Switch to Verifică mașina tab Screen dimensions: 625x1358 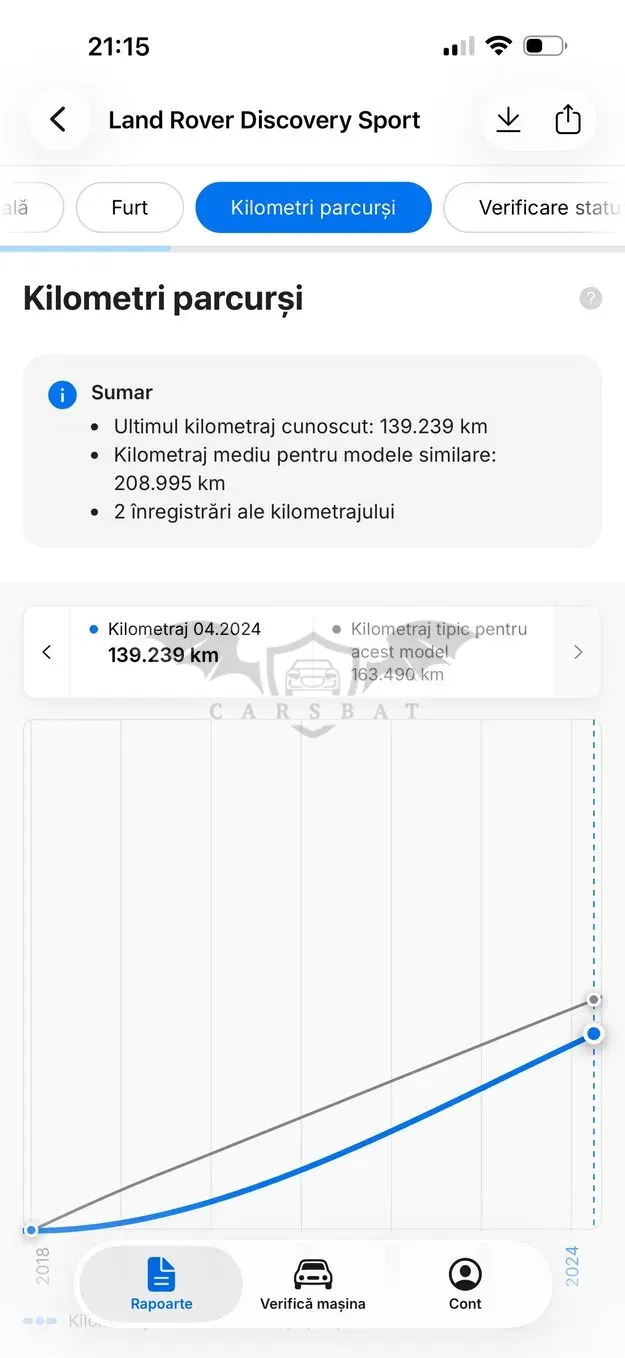(313, 1284)
